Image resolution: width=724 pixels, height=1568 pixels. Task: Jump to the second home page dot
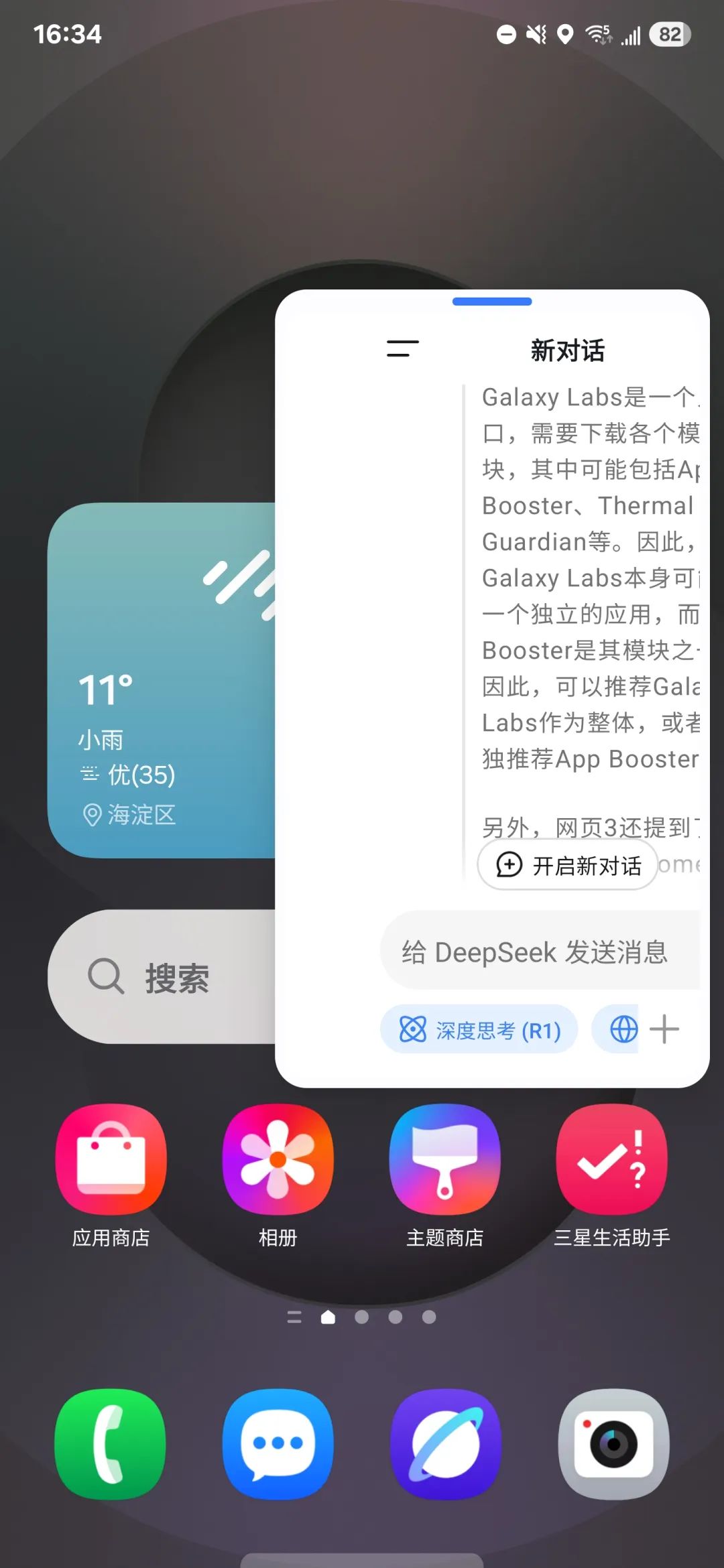click(x=361, y=1317)
